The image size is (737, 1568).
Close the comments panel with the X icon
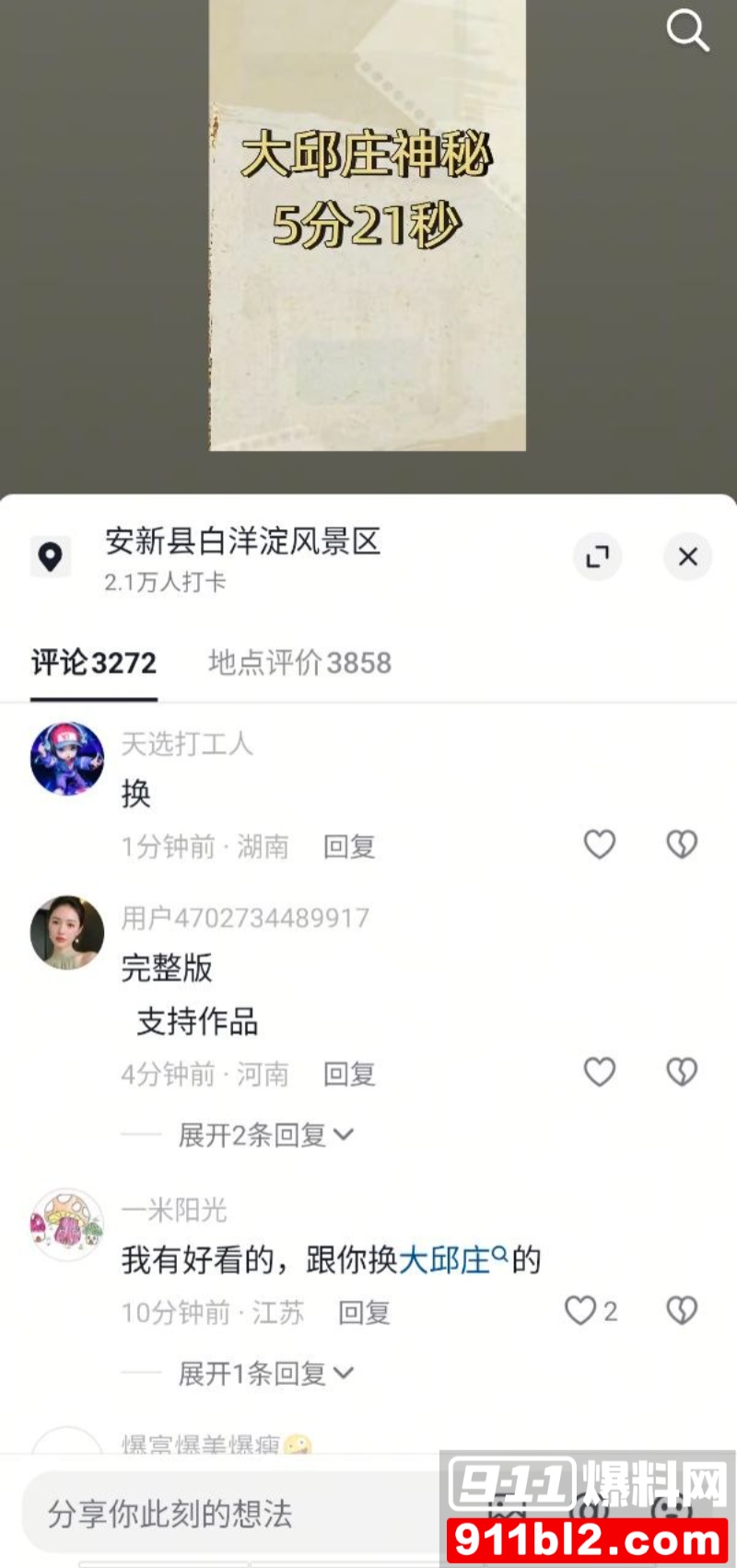pos(687,557)
